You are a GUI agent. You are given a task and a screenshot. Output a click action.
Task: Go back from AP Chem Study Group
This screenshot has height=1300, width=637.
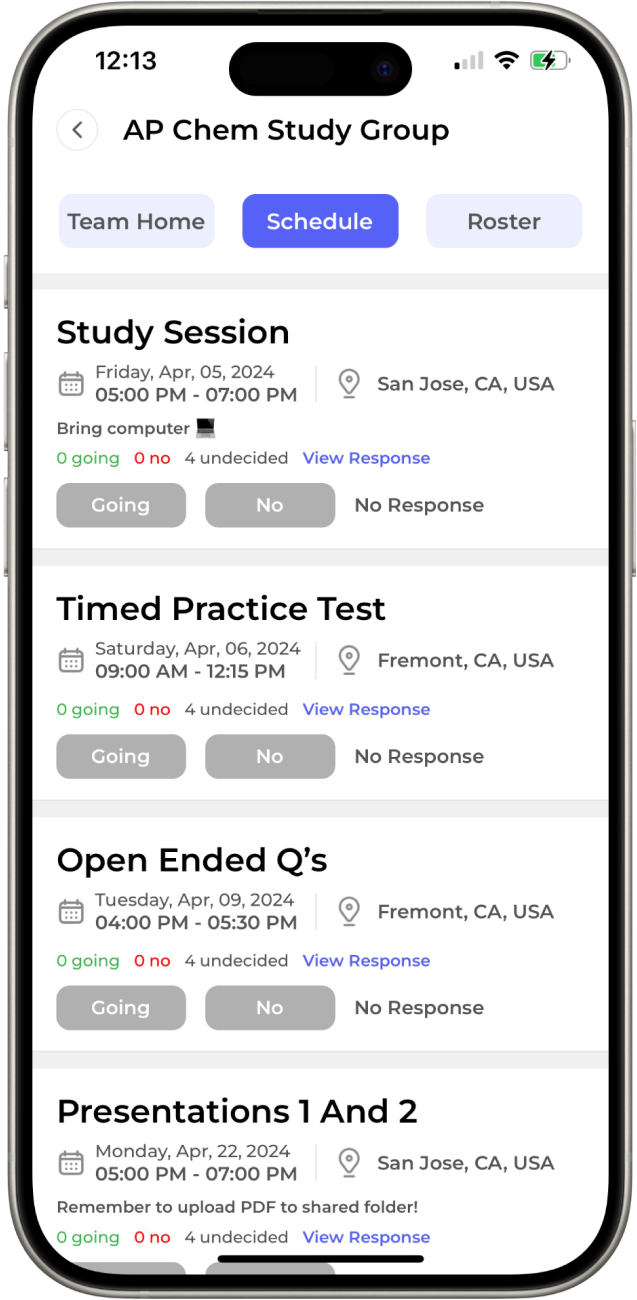77,130
